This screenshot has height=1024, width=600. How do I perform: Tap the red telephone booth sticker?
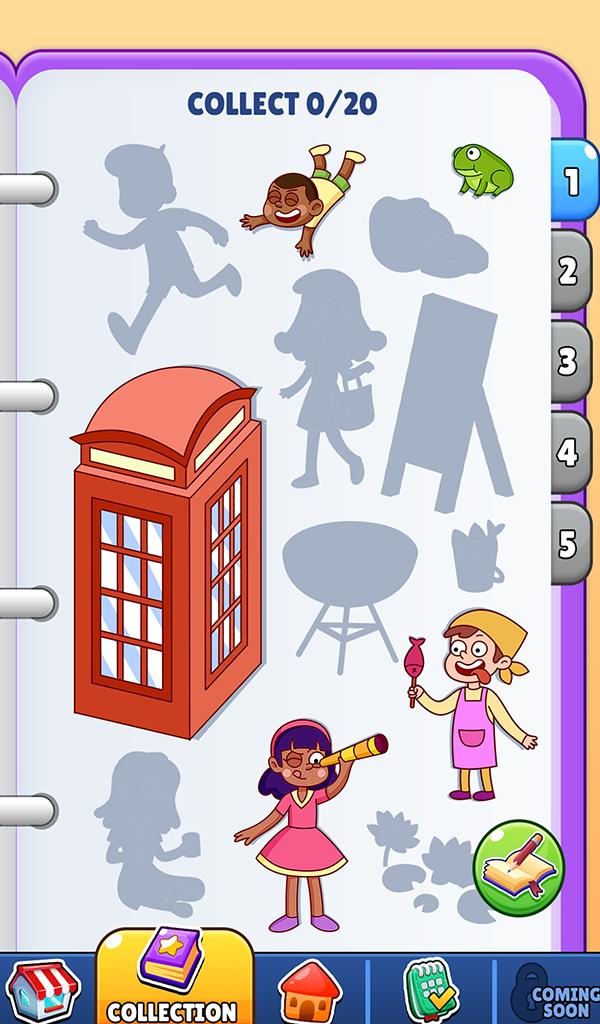click(x=167, y=552)
